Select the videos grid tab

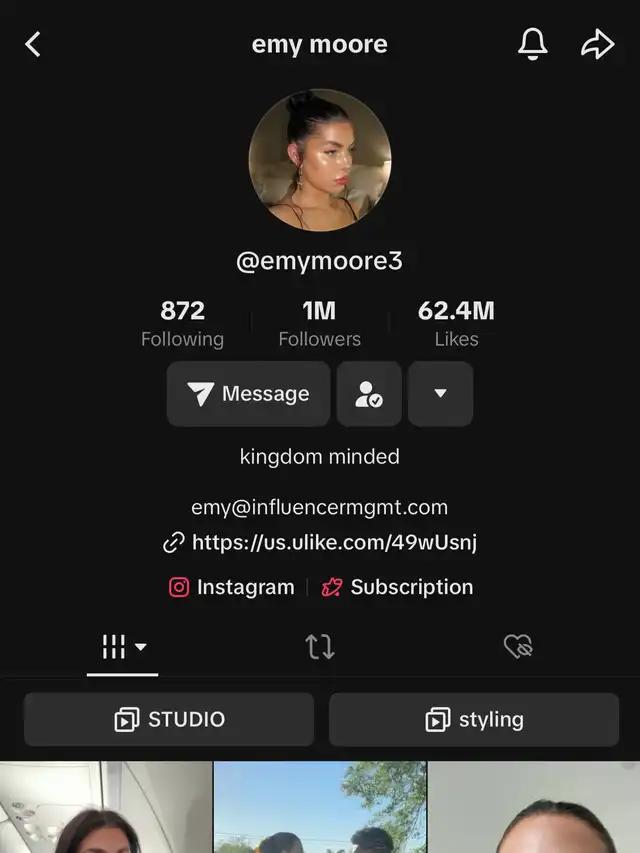pos(123,648)
